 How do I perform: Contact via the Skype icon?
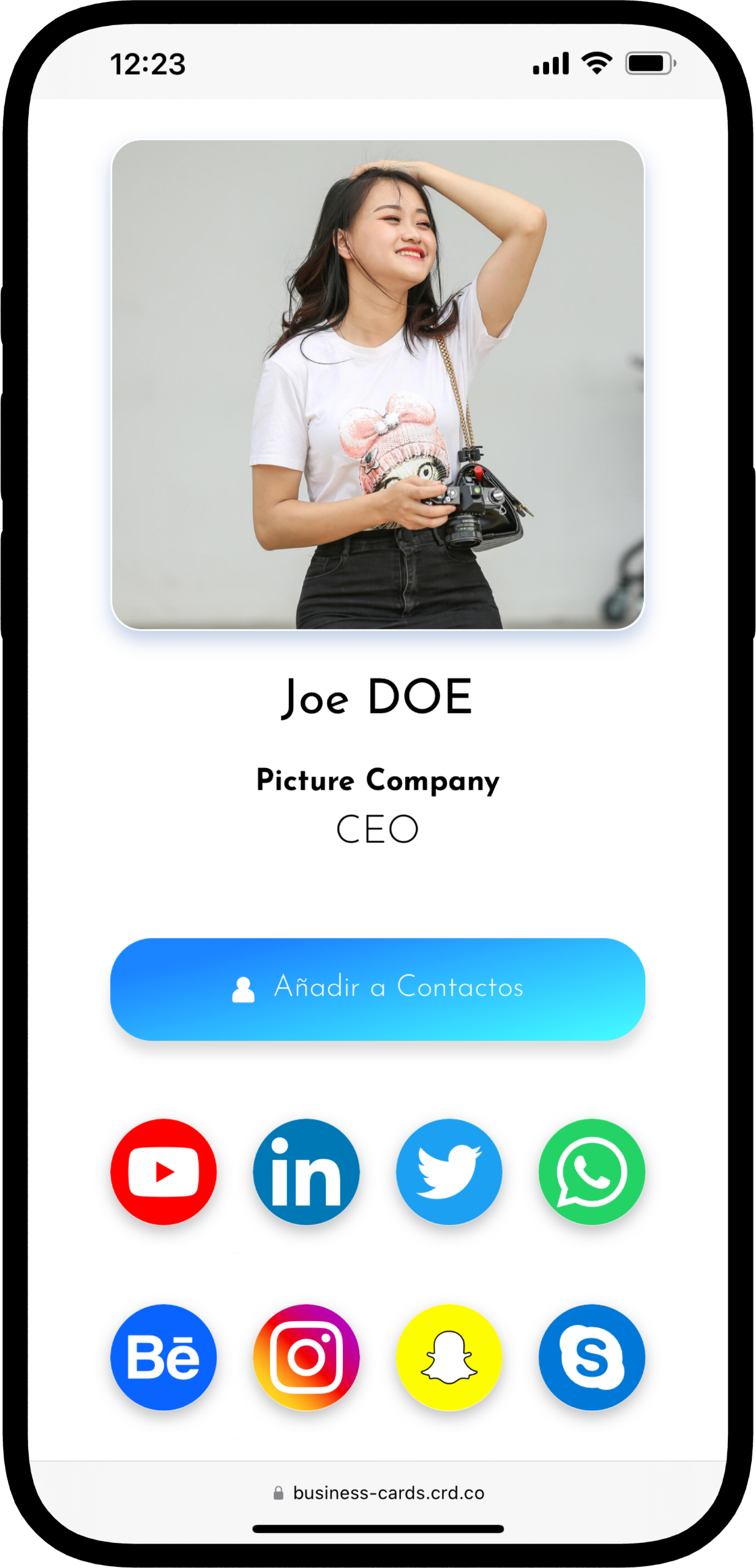point(591,1357)
